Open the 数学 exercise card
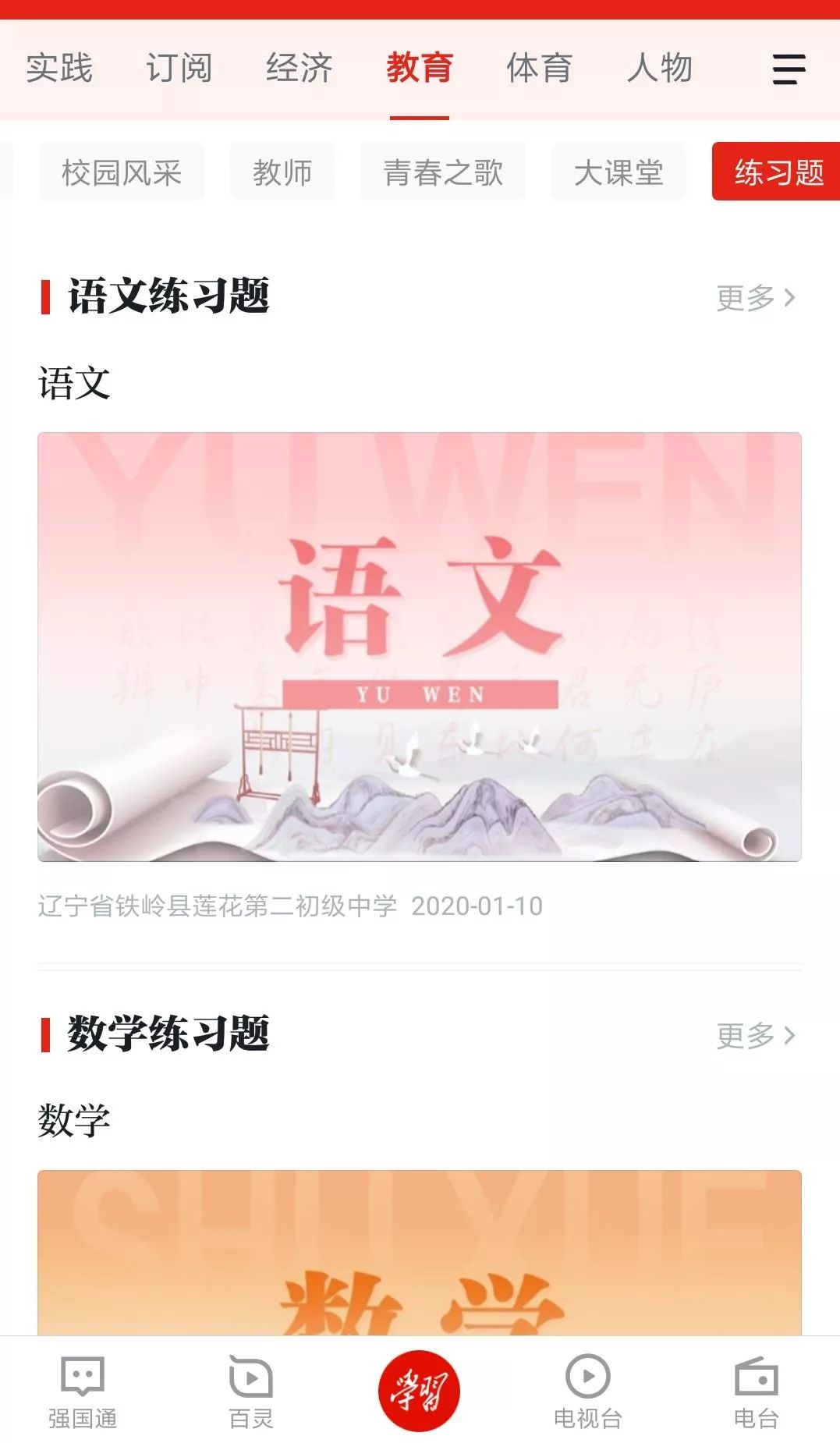 click(420, 1252)
